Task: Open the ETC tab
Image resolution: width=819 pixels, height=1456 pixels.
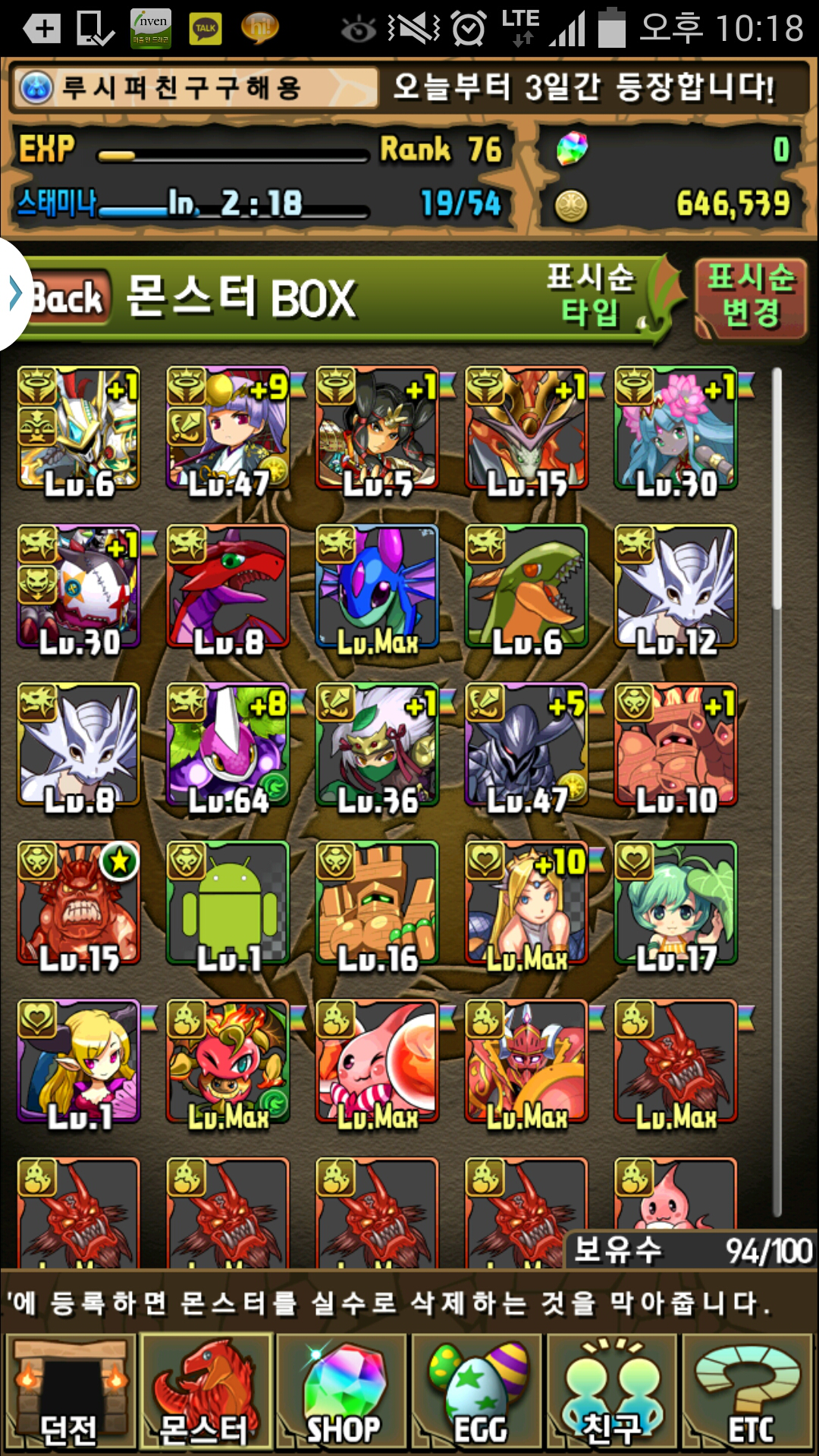Action: coord(748,1394)
